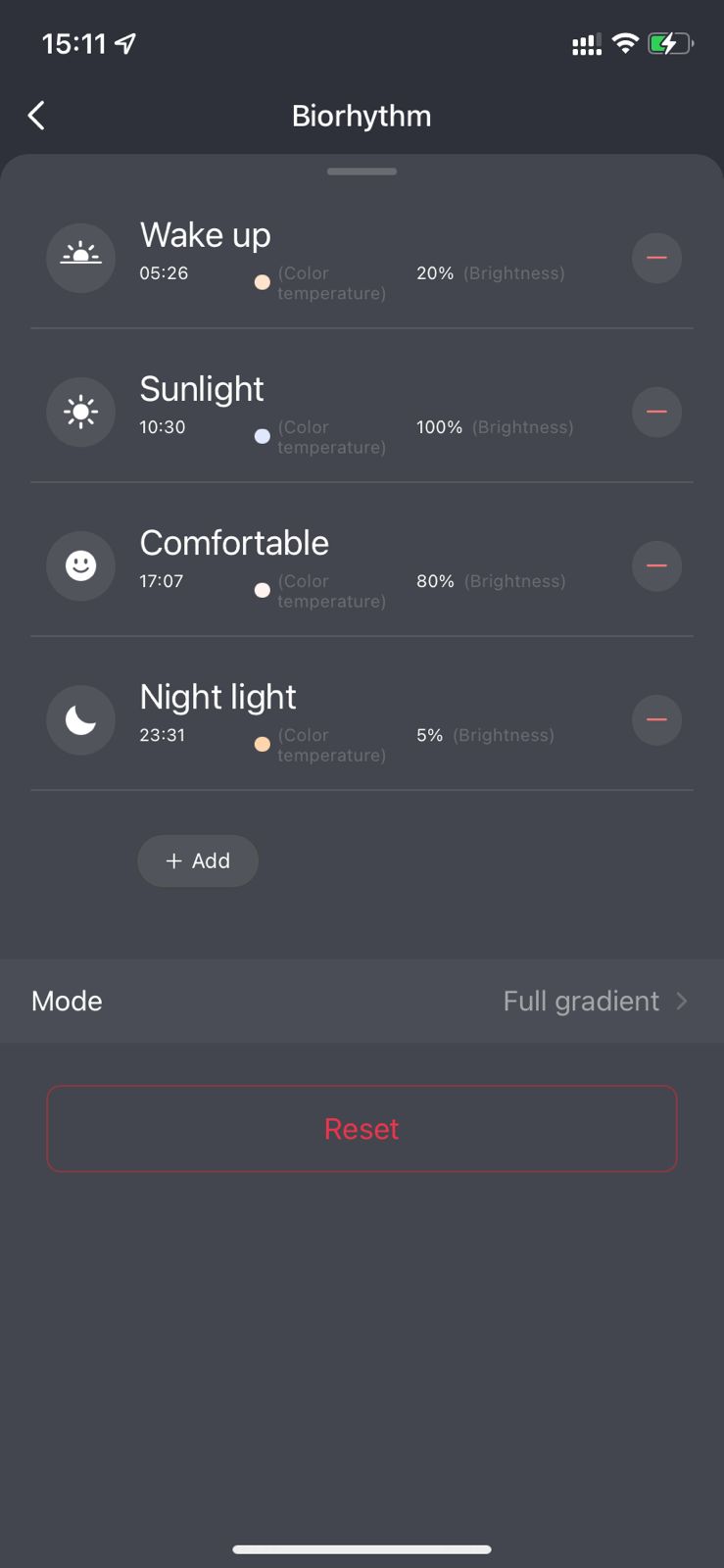This screenshot has width=724, height=1568.
Task: Delete the Night light entry
Action: (x=656, y=719)
